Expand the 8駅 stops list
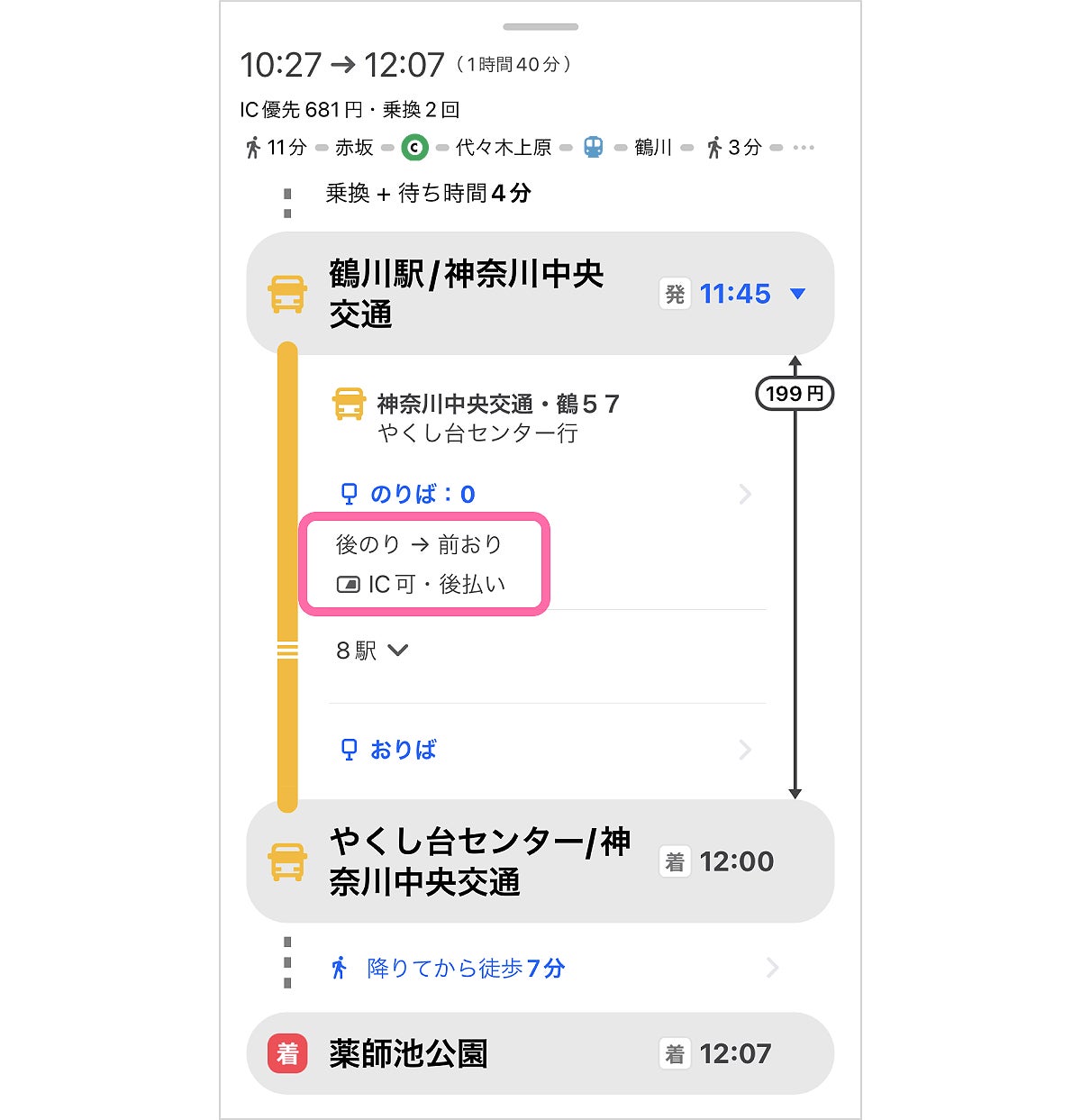This screenshot has width=1081, height=1120. (372, 651)
